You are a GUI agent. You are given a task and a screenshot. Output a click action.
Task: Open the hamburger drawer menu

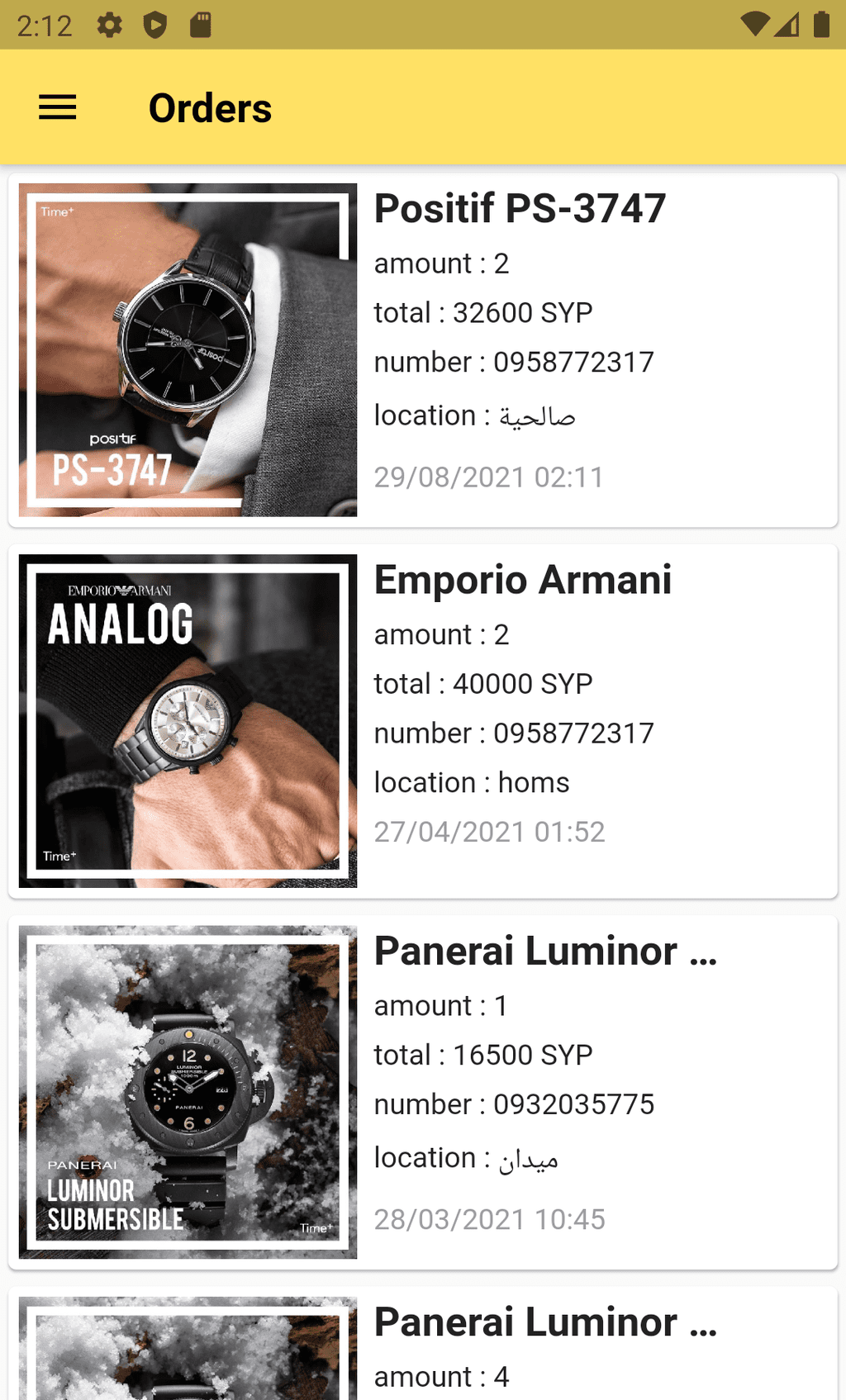(58, 107)
